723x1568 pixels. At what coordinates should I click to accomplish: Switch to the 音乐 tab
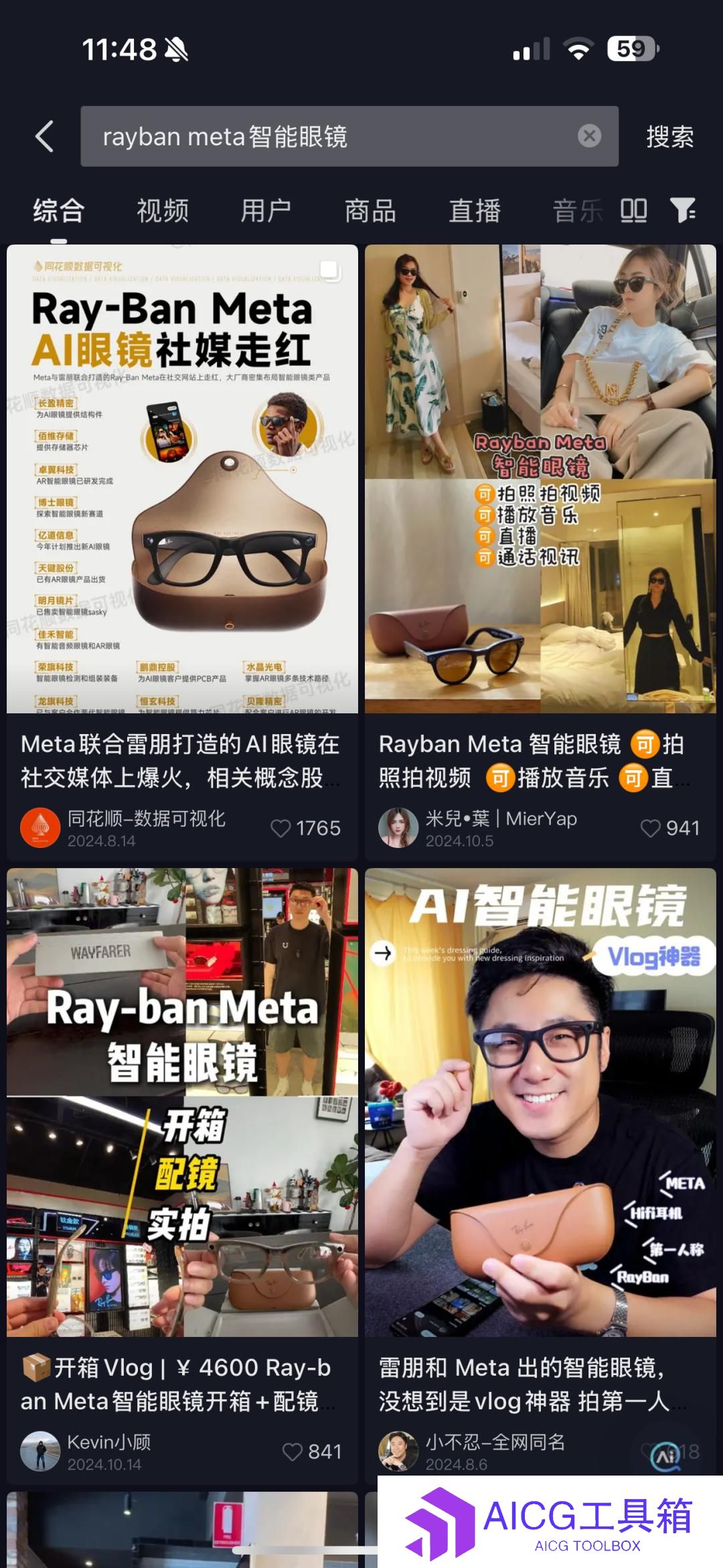(x=577, y=211)
